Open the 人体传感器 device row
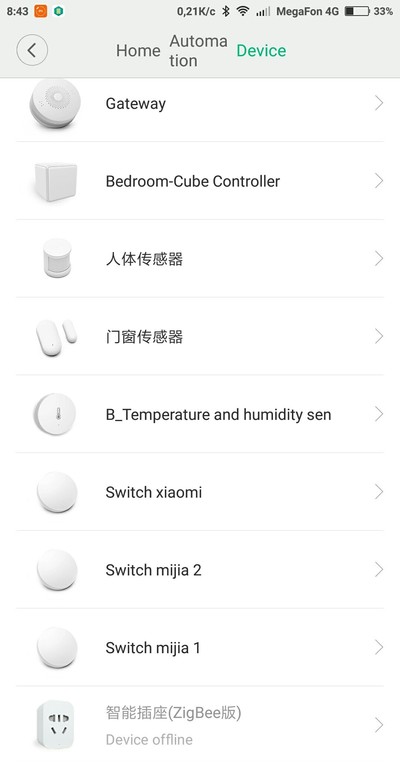The image size is (400, 765). 200,259
